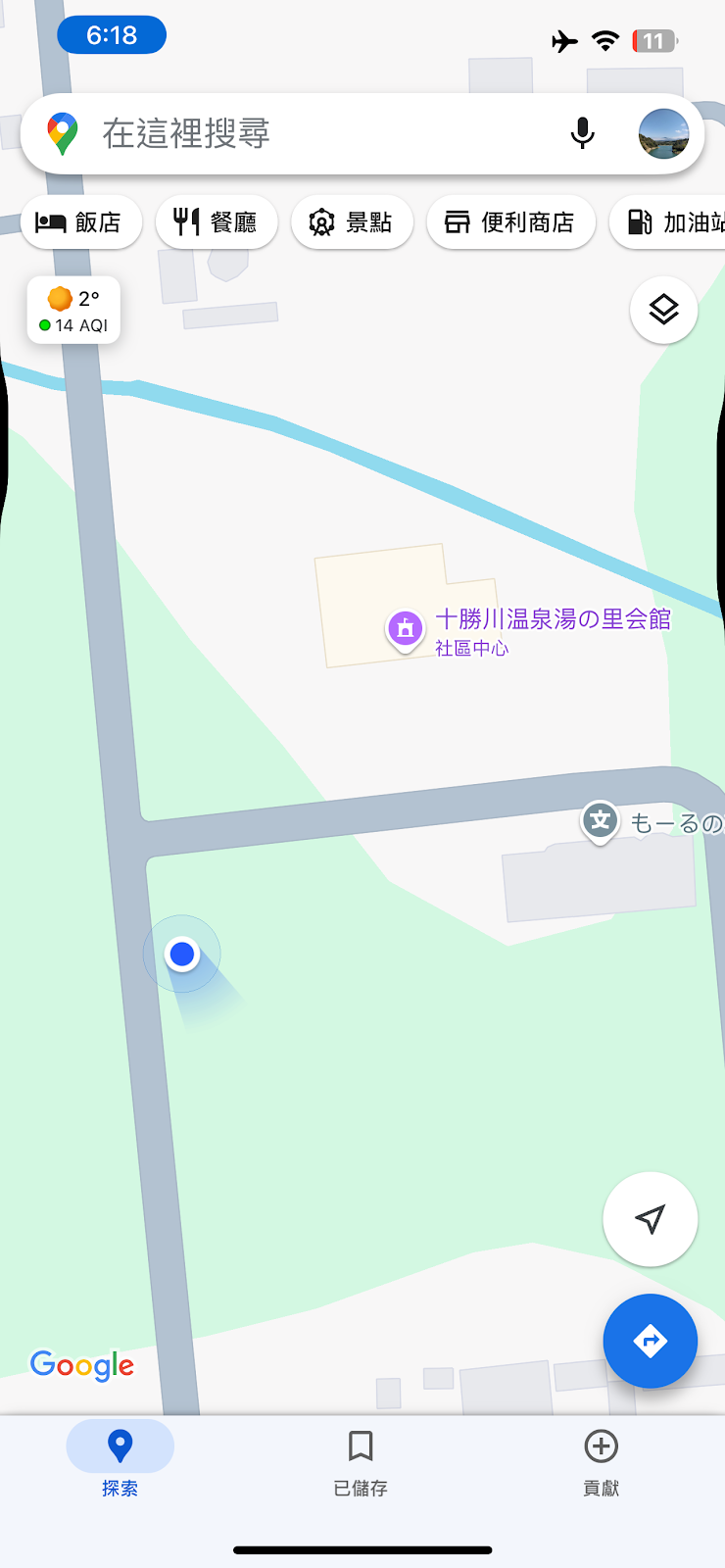Open the 十勝川温泉湯の里会館 place marker
This screenshot has width=725, height=1568.
click(406, 628)
